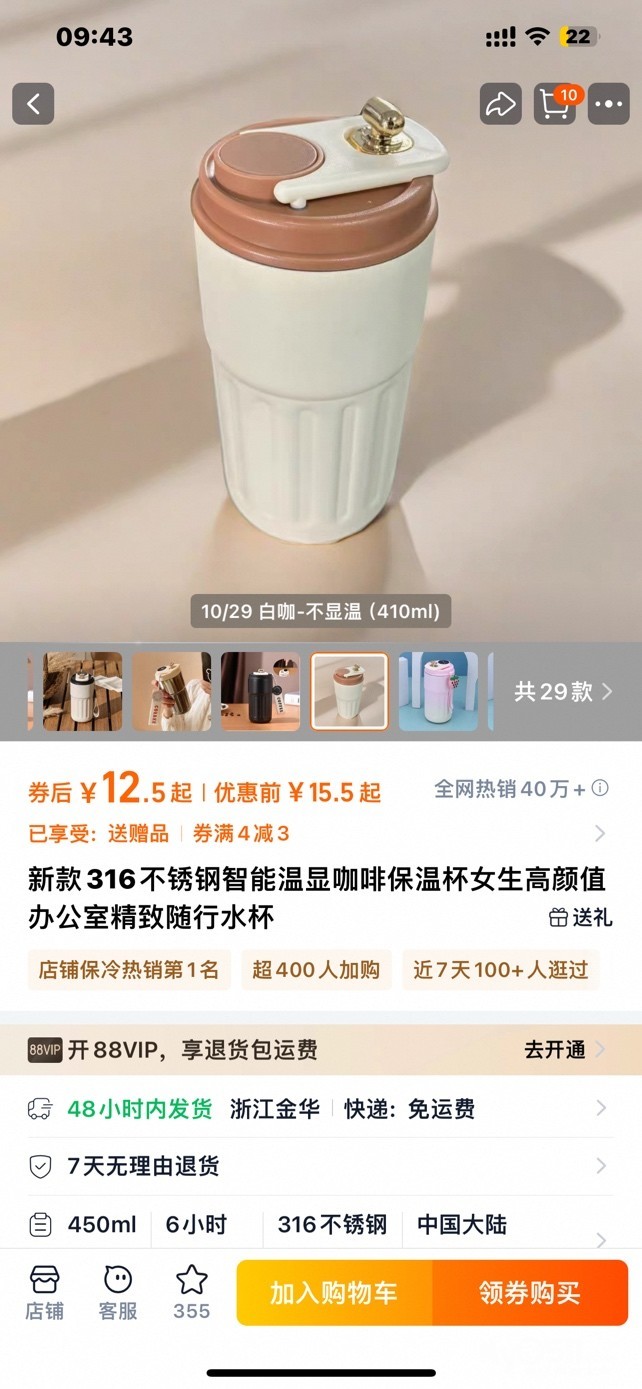642x1389 pixels.
Task: Visit the store via 店铺
Action: (x=44, y=1292)
